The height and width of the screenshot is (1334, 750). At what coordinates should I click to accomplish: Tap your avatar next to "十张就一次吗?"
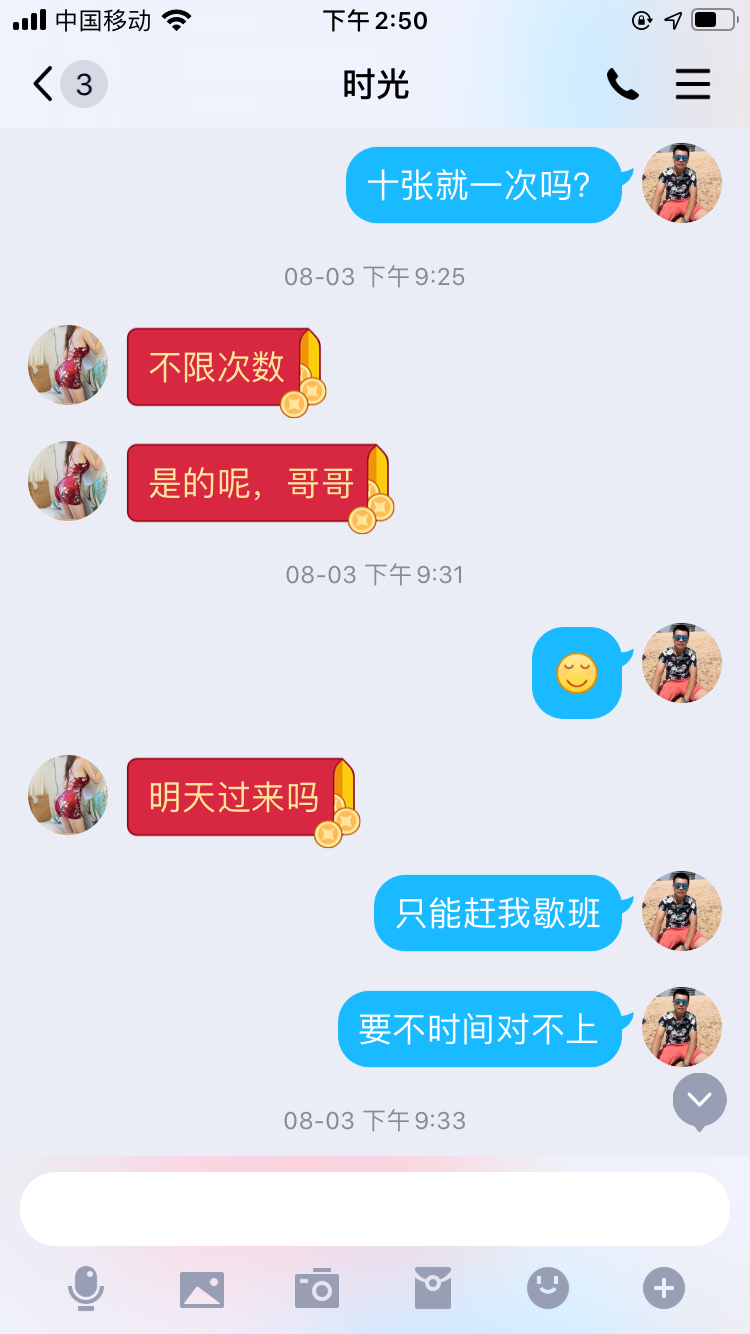click(x=681, y=184)
